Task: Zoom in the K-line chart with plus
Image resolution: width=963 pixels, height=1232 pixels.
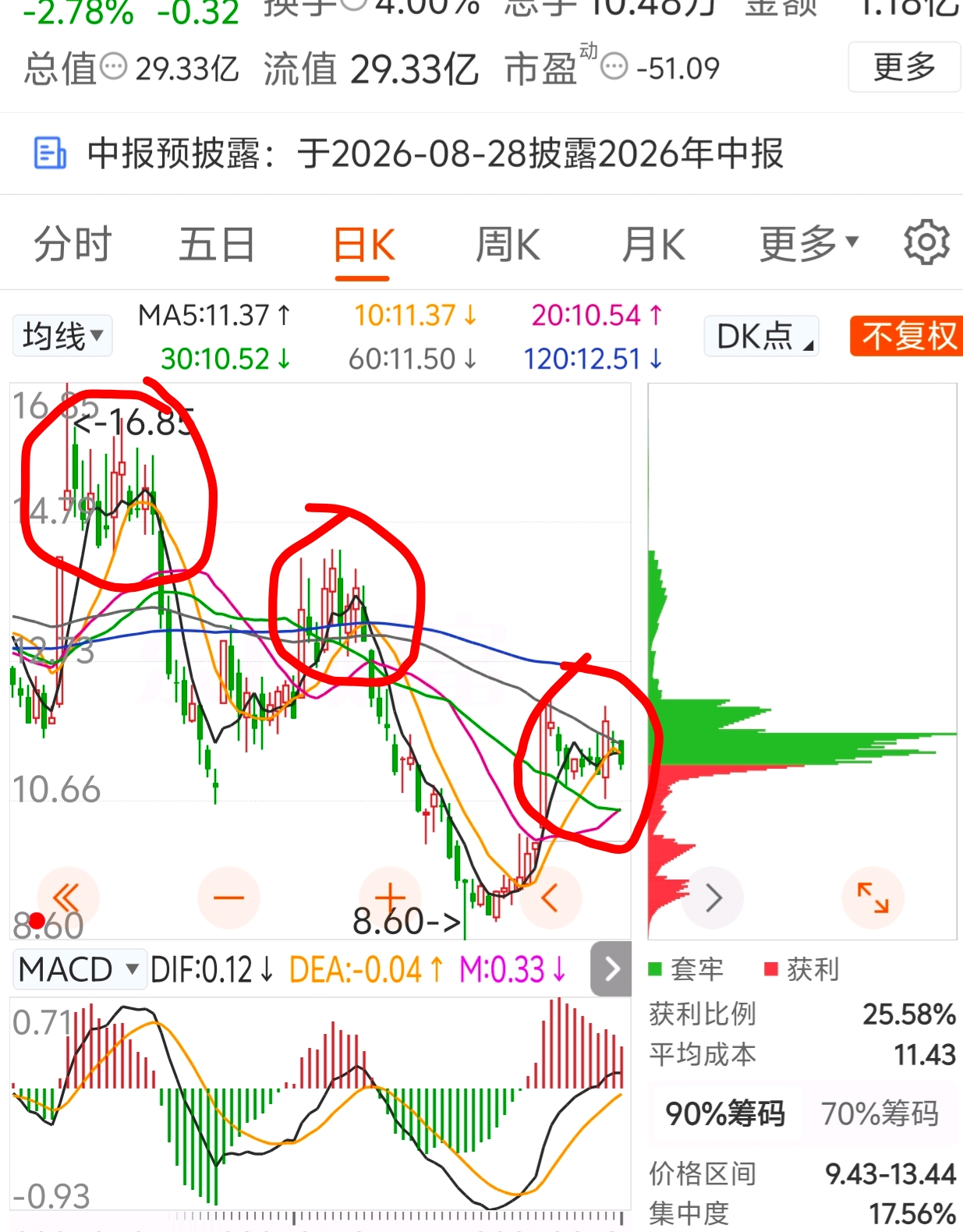Action: (390, 897)
